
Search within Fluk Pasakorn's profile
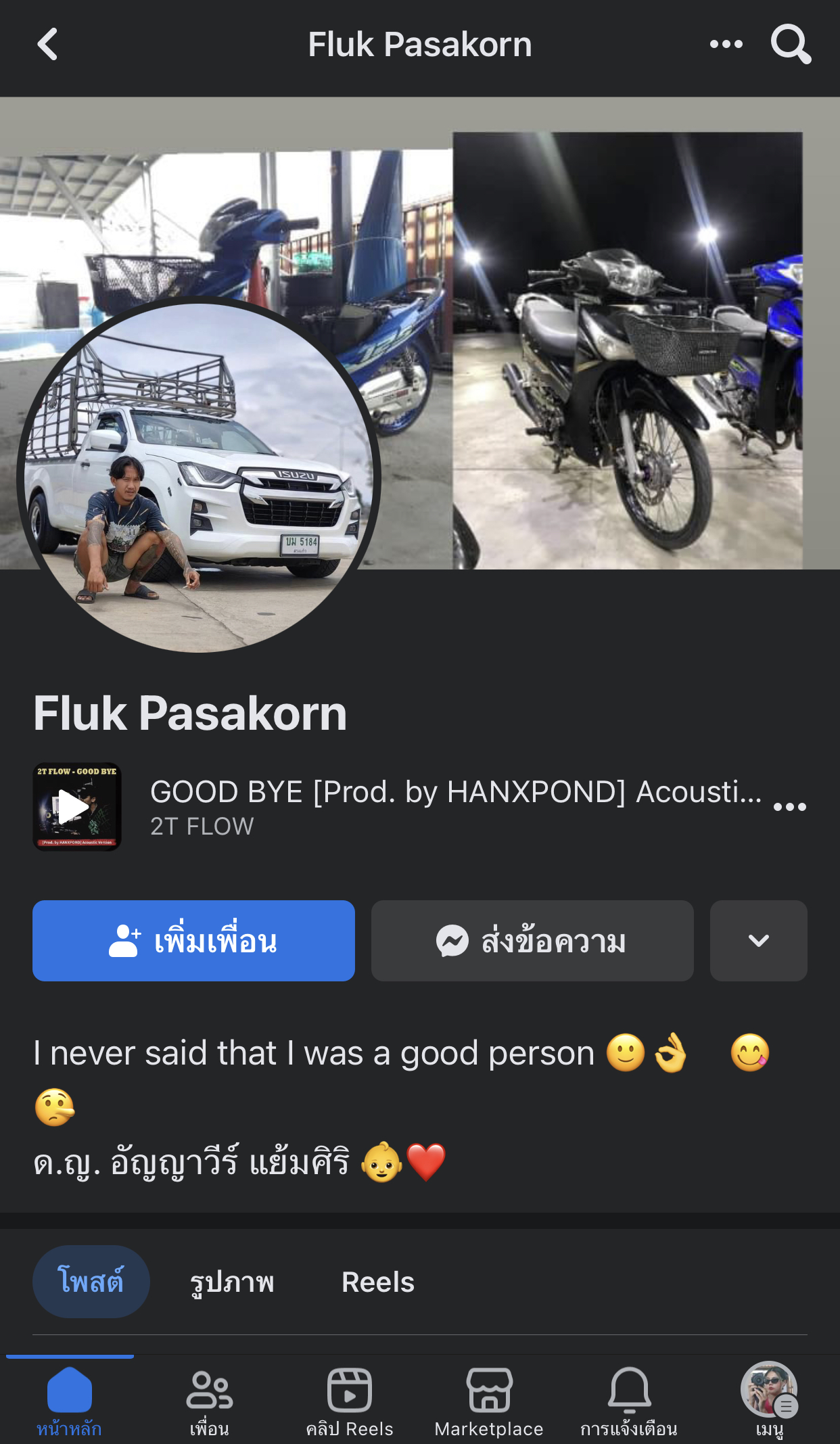[x=791, y=45]
